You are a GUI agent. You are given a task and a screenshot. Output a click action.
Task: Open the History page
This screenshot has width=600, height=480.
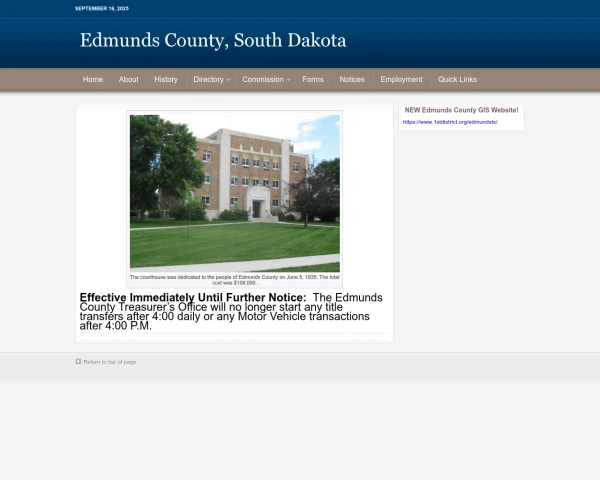pyautogui.click(x=166, y=79)
